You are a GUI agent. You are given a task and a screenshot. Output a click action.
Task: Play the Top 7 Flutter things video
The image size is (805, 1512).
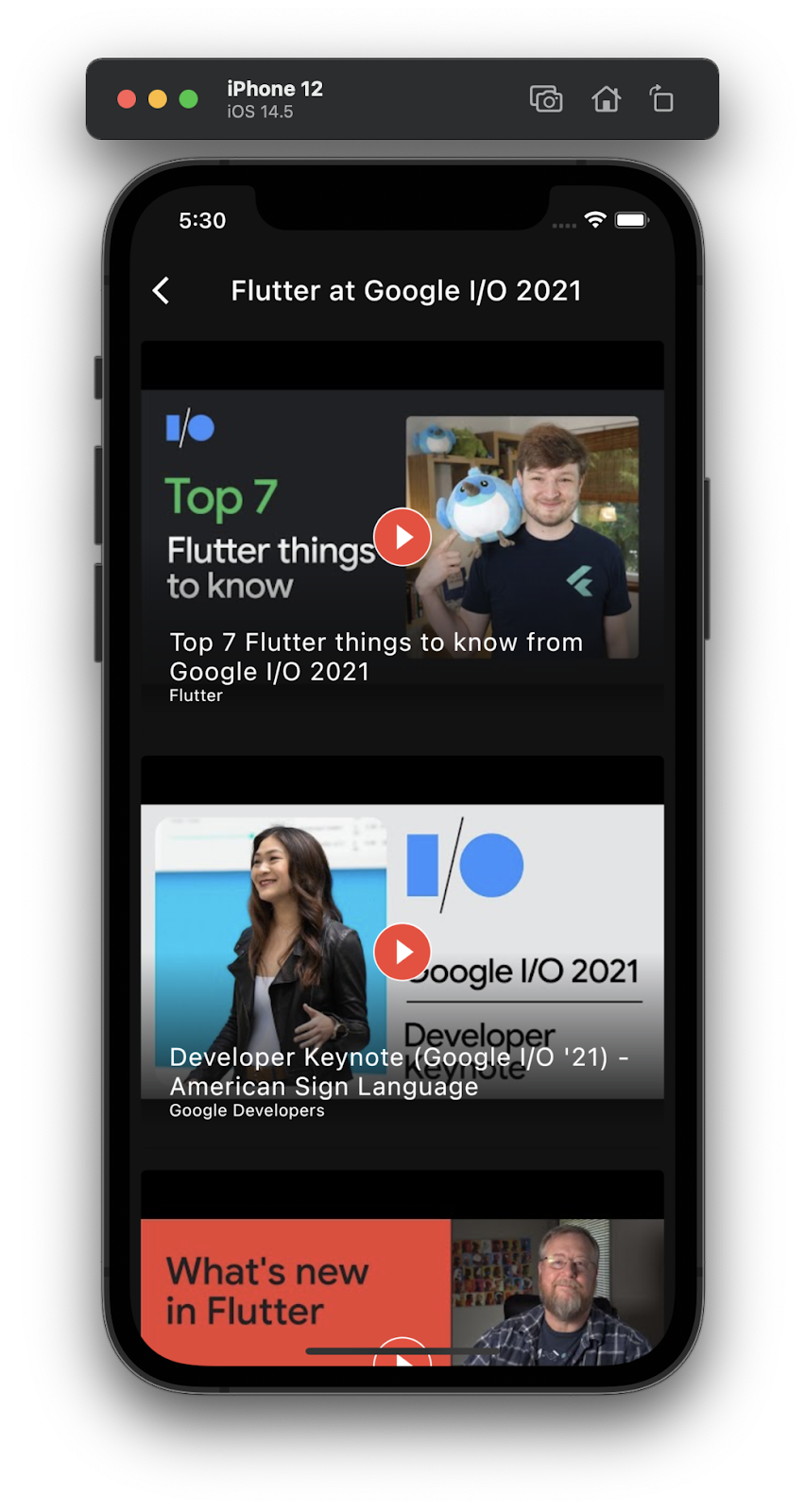click(402, 537)
